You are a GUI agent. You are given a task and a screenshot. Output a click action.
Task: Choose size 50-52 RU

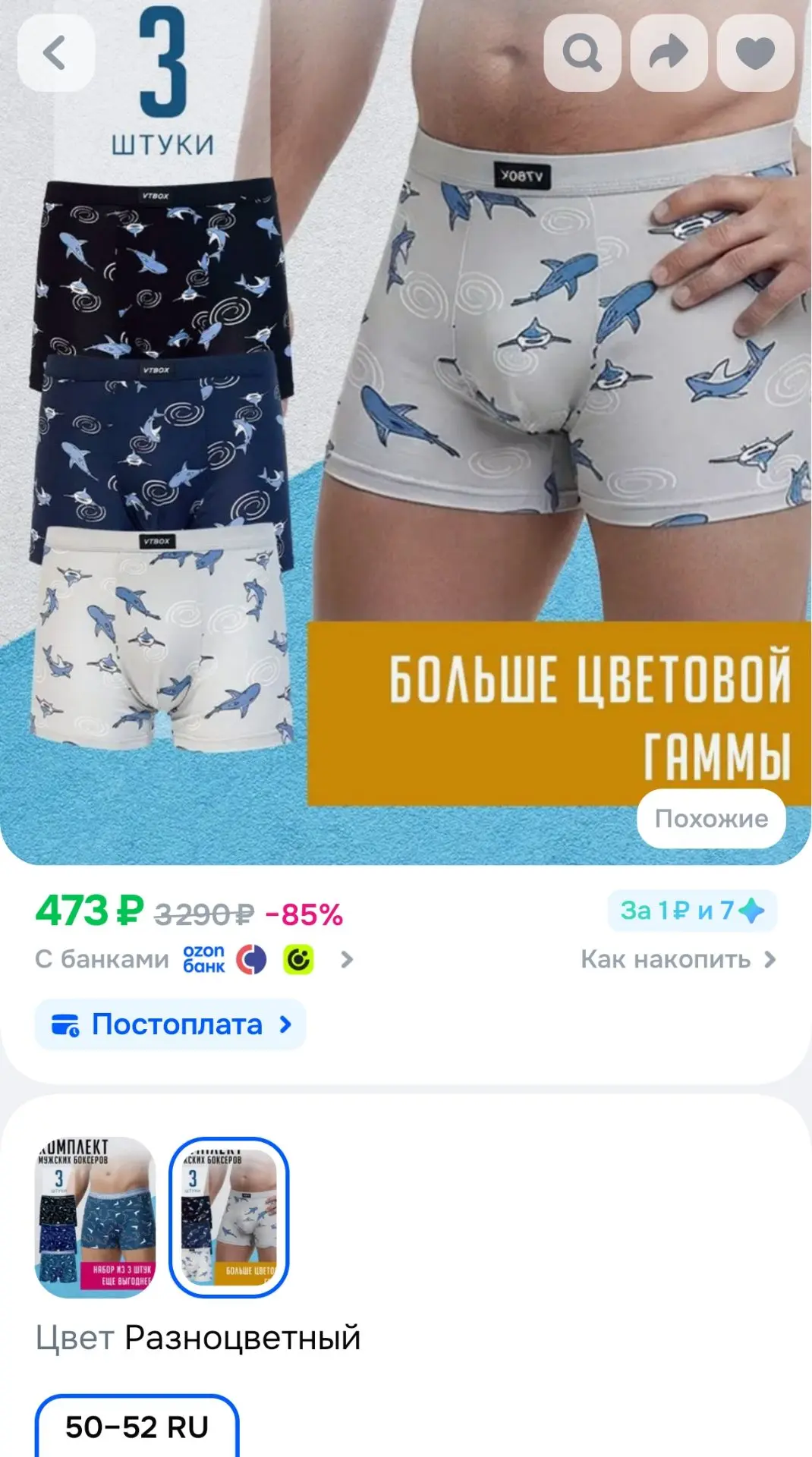click(x=137, y=1426)
